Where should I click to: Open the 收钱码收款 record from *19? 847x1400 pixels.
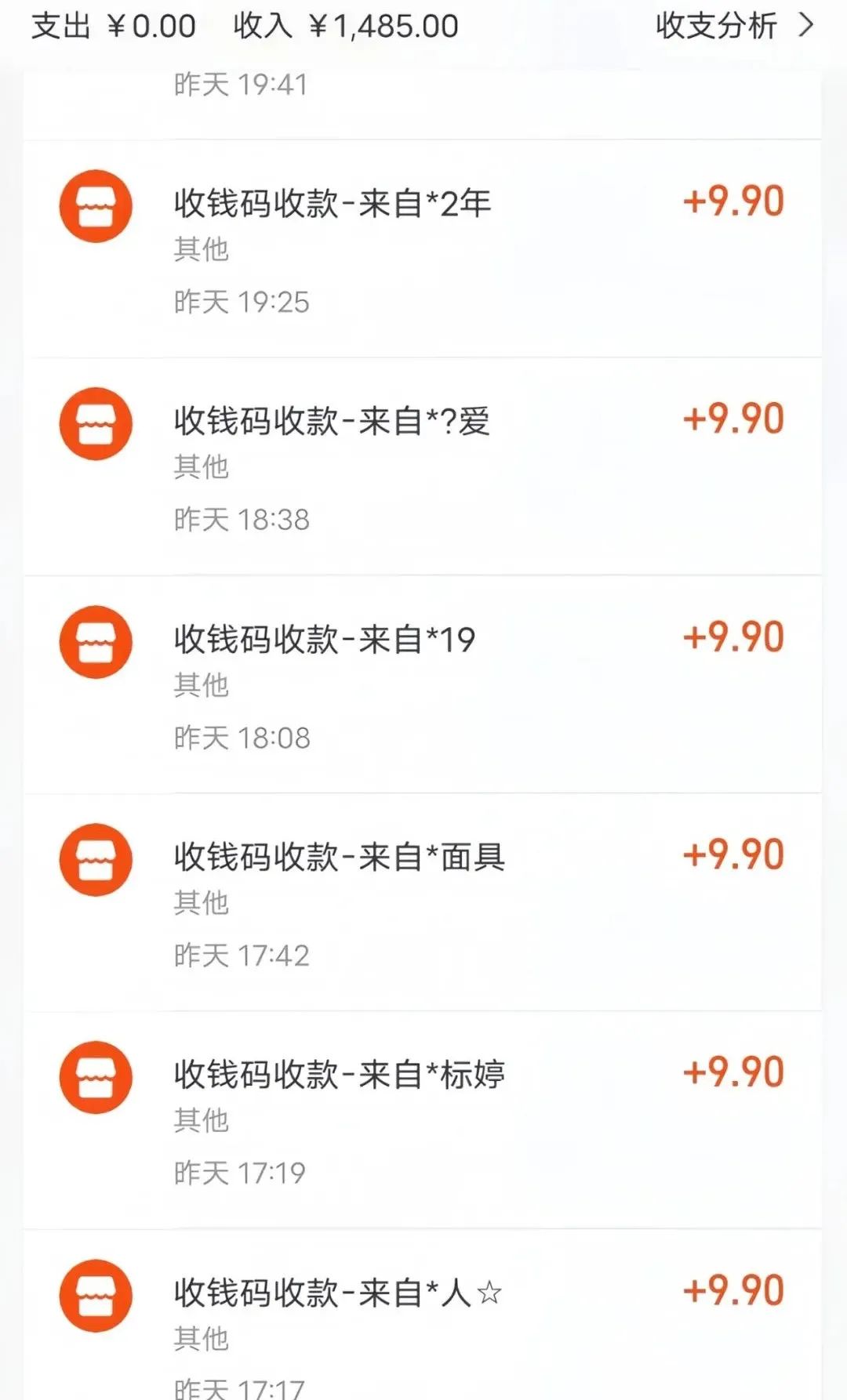click(x=422, y=685)
